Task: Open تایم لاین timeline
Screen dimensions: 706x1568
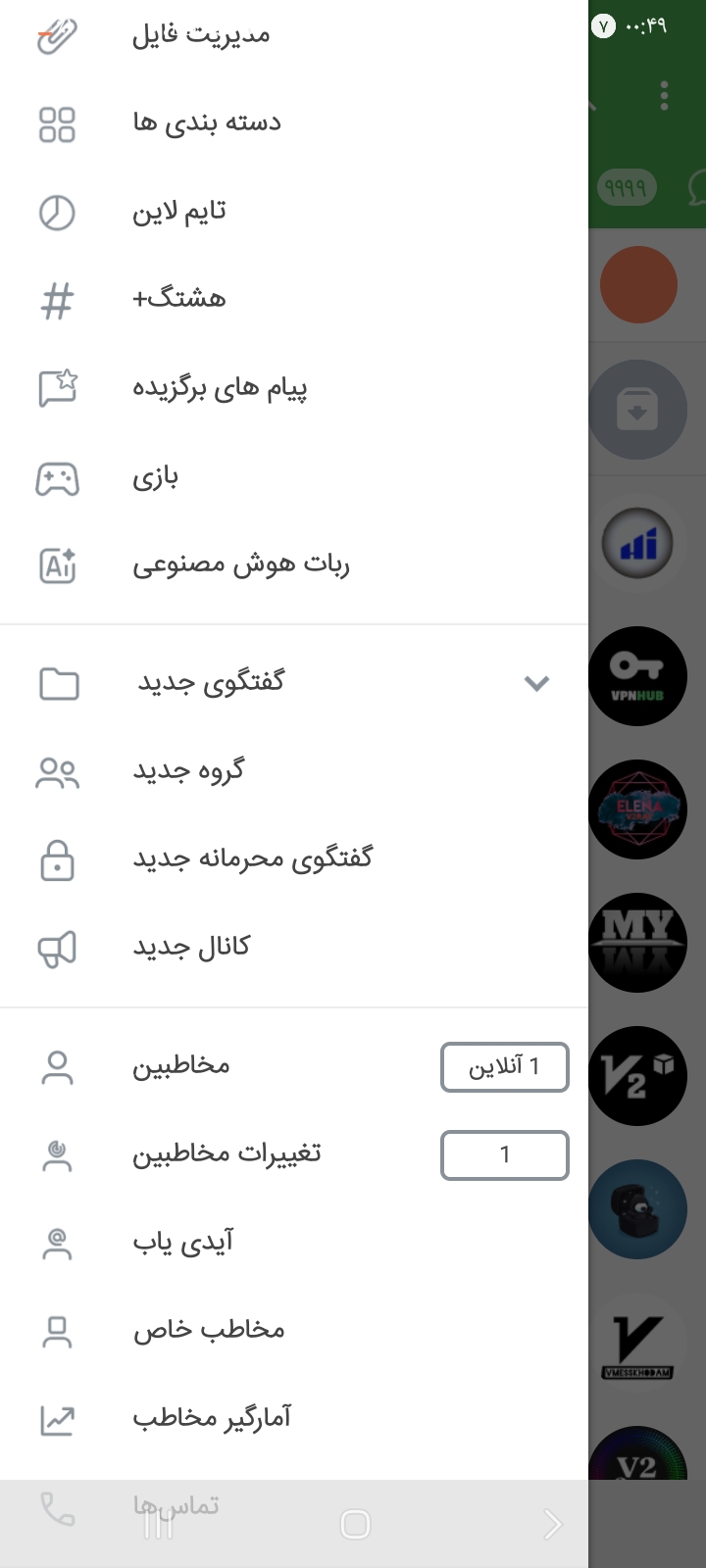Action: click(x=179, y=212)
